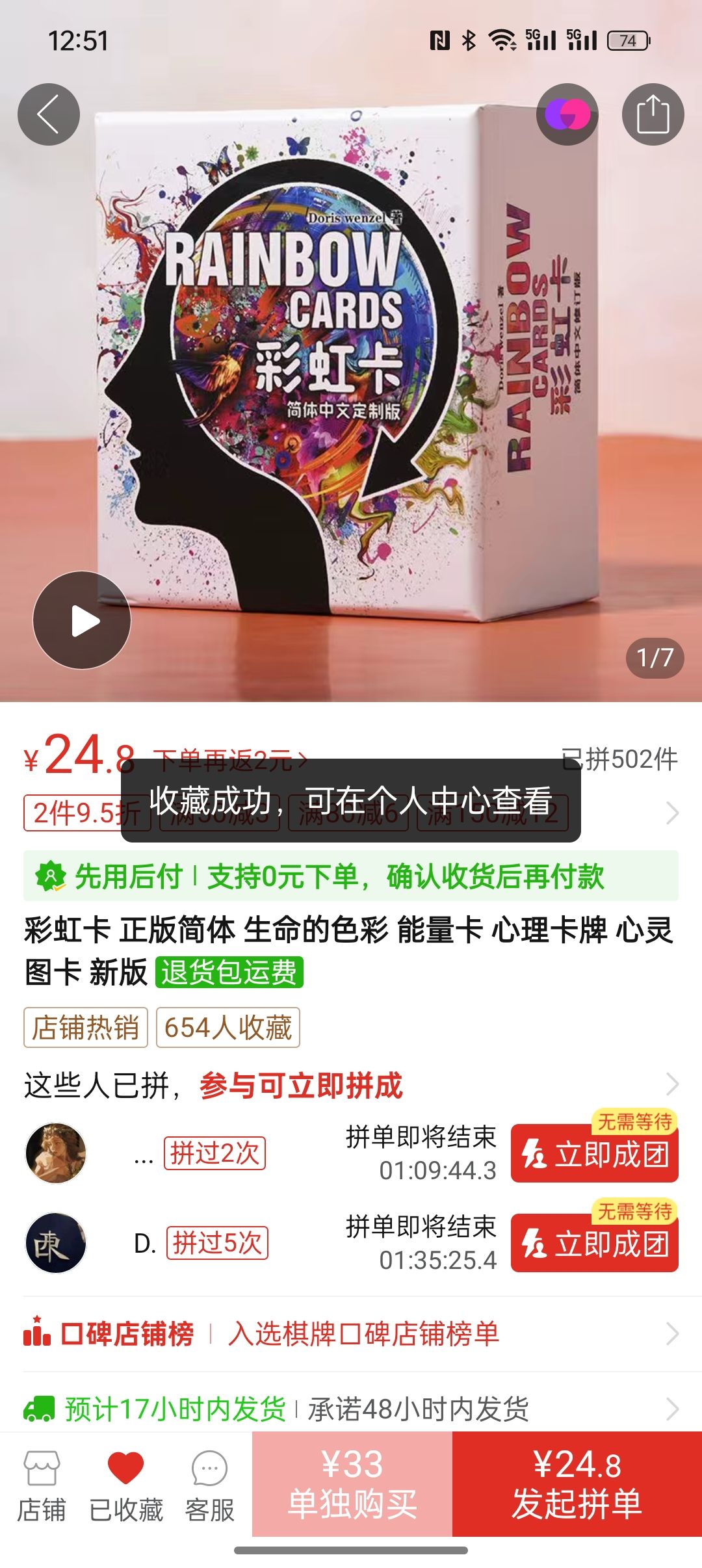Join user D.'s group with 立即成团

pos(594,1244)
